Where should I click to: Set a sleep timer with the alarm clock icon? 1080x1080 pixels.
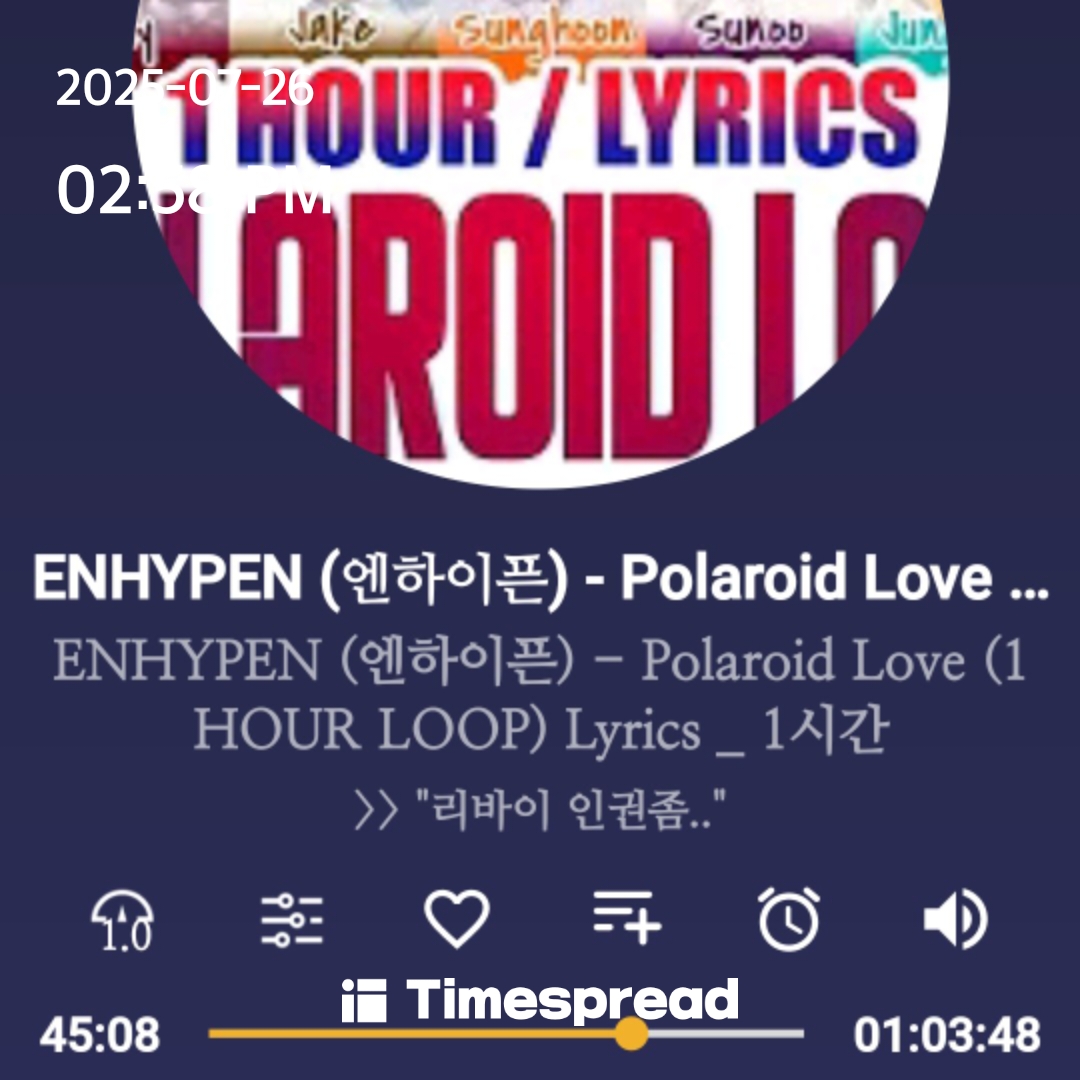[789, 920]
